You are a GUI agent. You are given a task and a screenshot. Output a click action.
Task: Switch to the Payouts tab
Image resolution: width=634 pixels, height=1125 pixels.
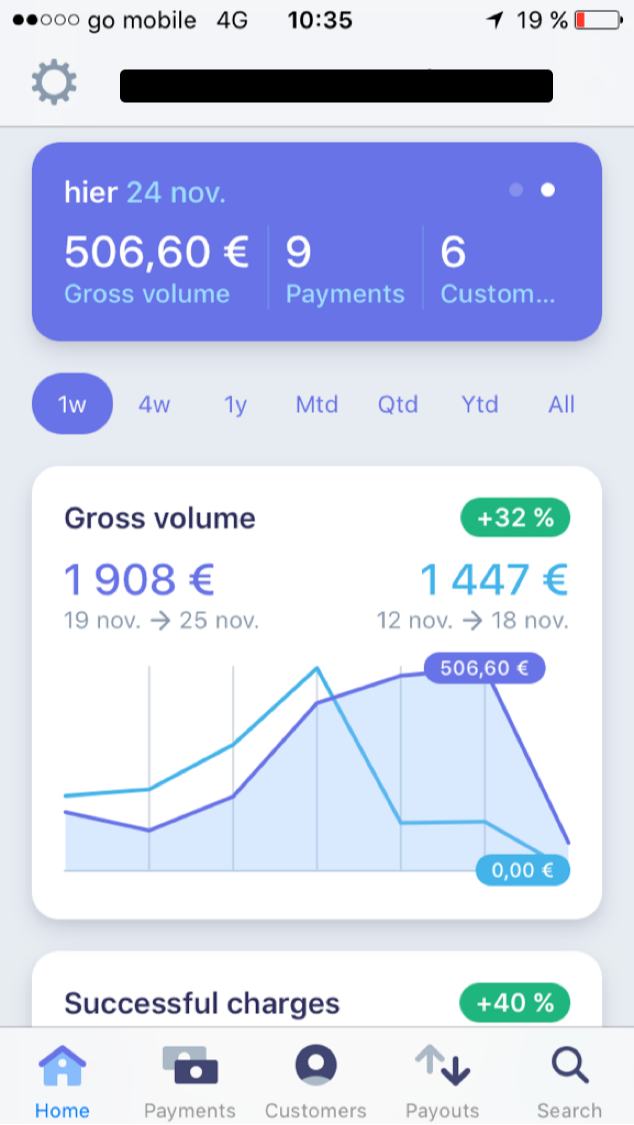pyautogui.click(x=442, y=1080)
